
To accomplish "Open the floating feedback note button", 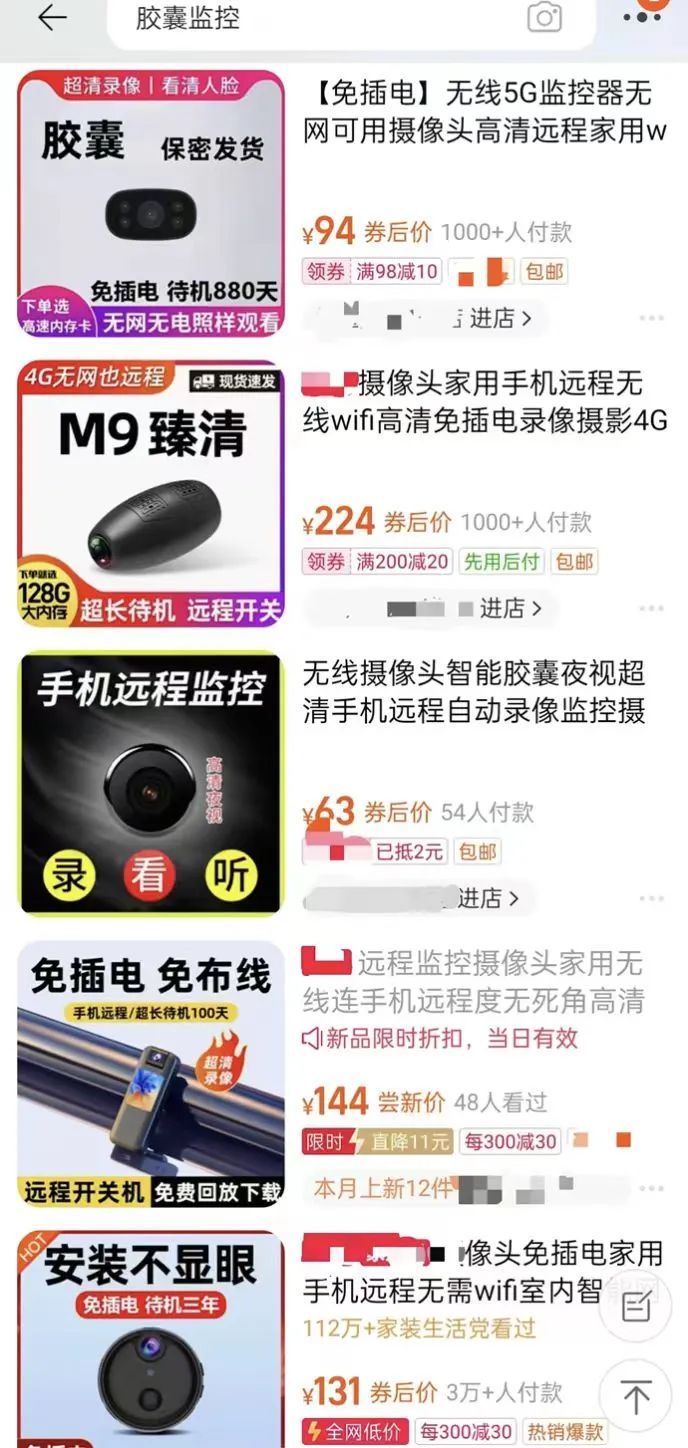I will coord(636,1306).
